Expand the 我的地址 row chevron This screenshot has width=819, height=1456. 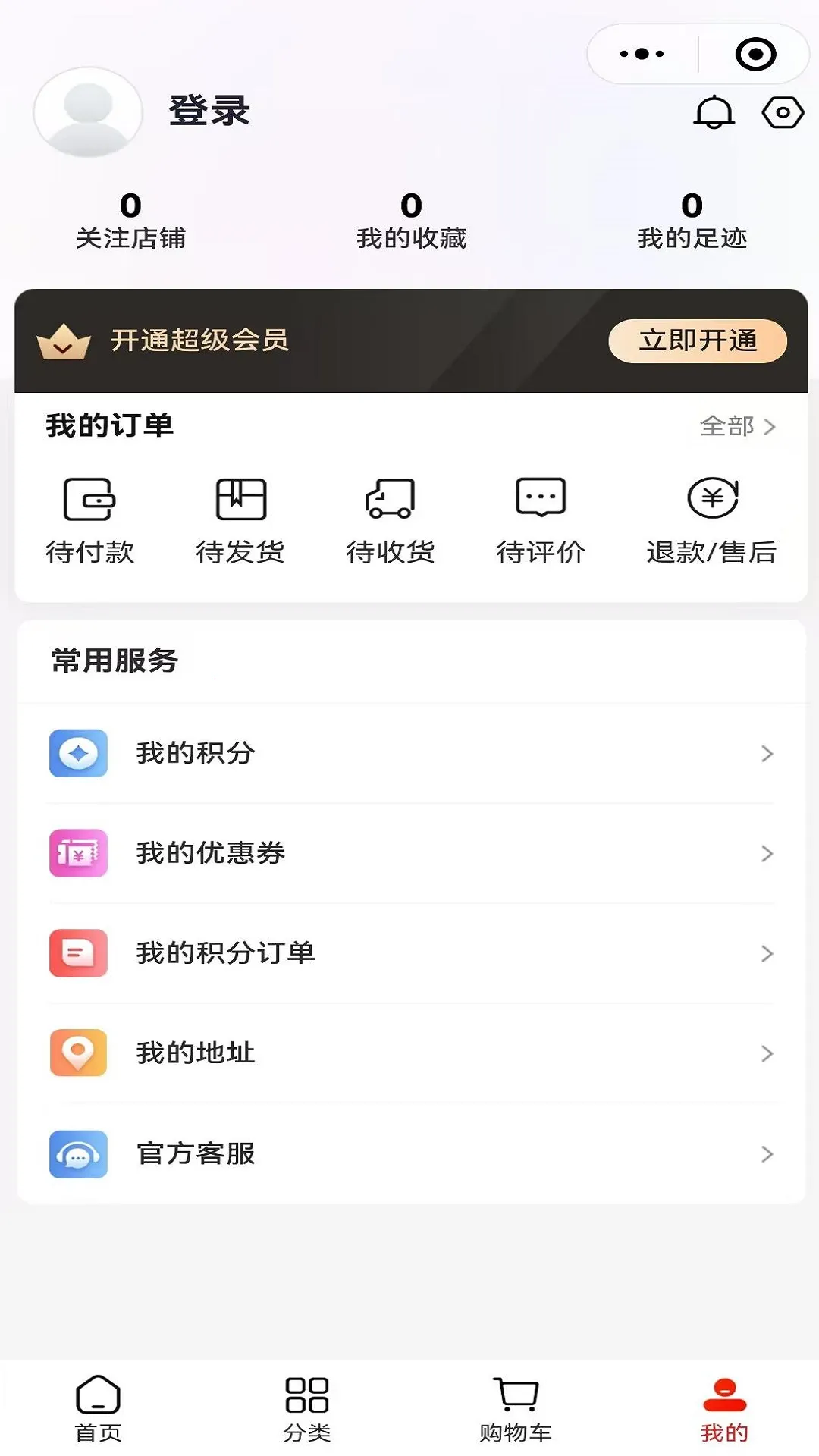tap(765, 1053)
